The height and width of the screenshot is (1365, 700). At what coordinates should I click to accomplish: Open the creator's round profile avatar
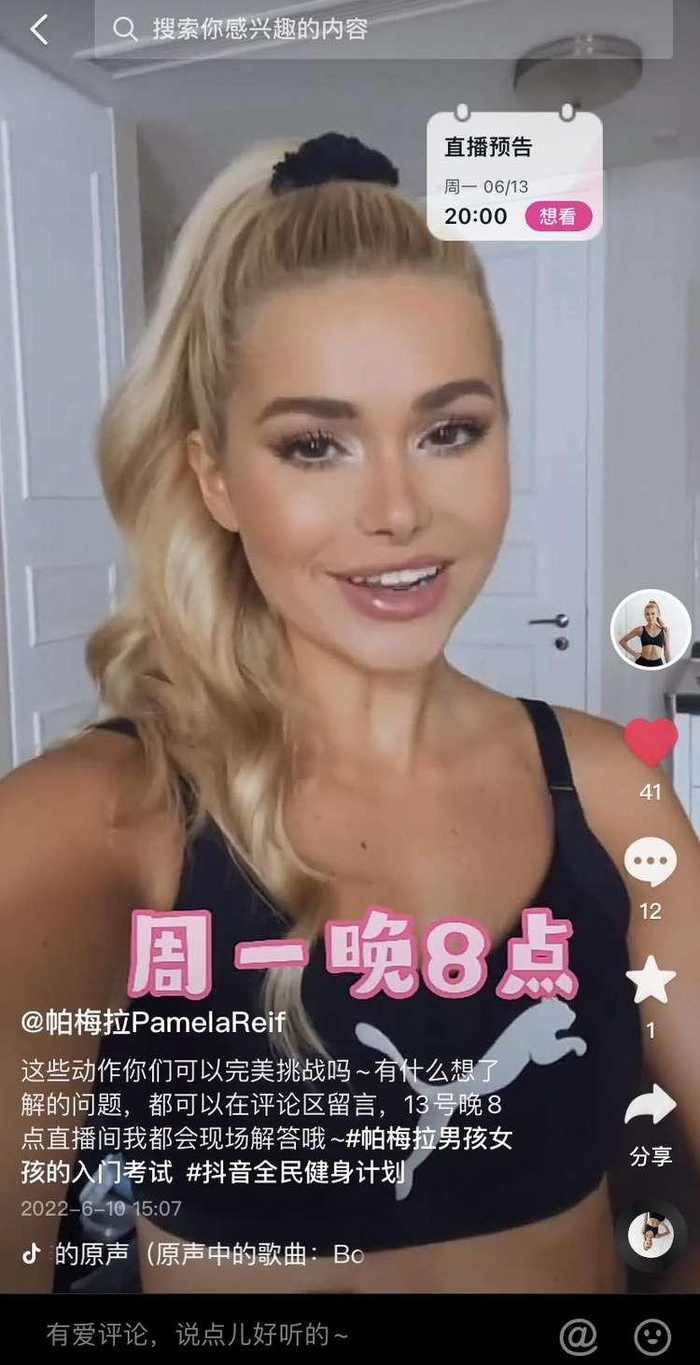(x=650, y=629)
